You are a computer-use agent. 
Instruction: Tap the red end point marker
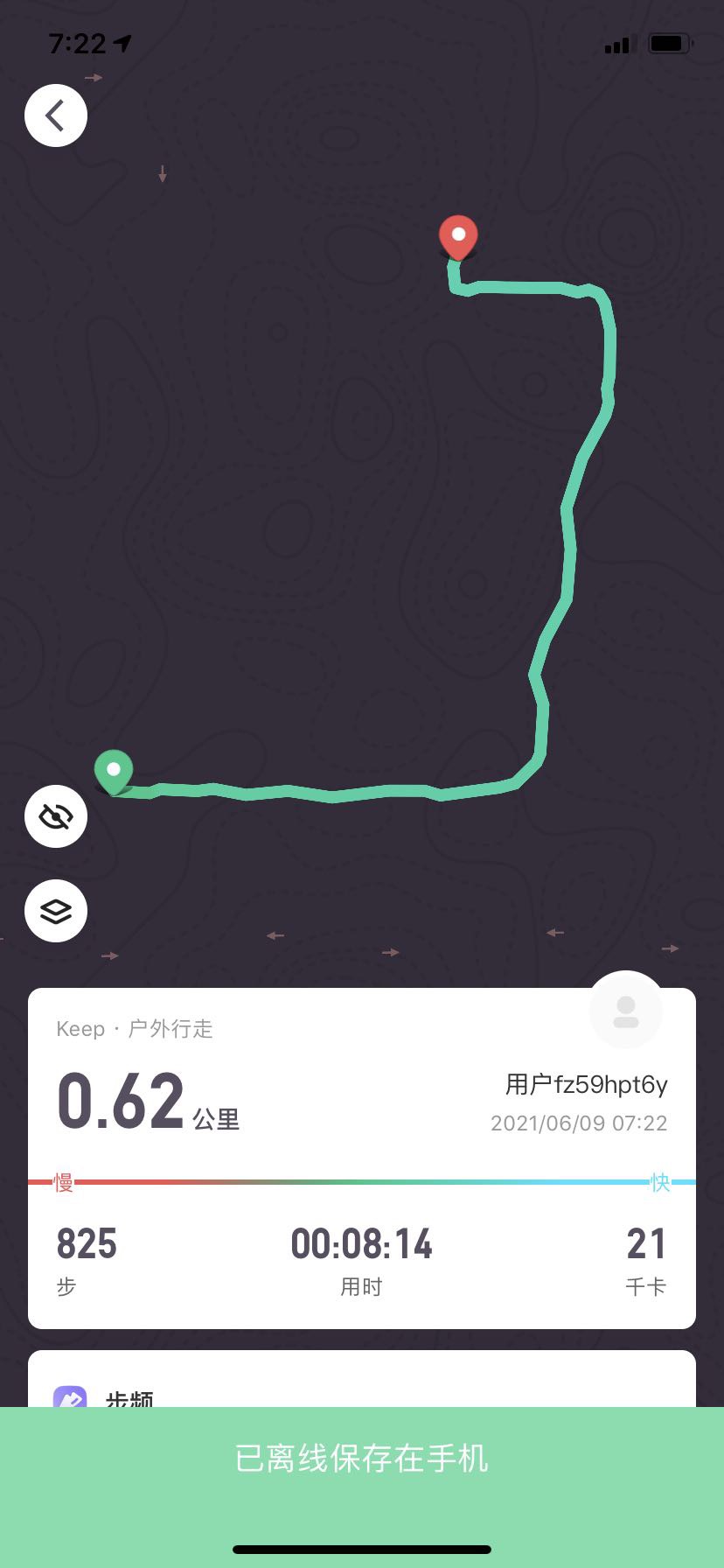coord(457,236)
